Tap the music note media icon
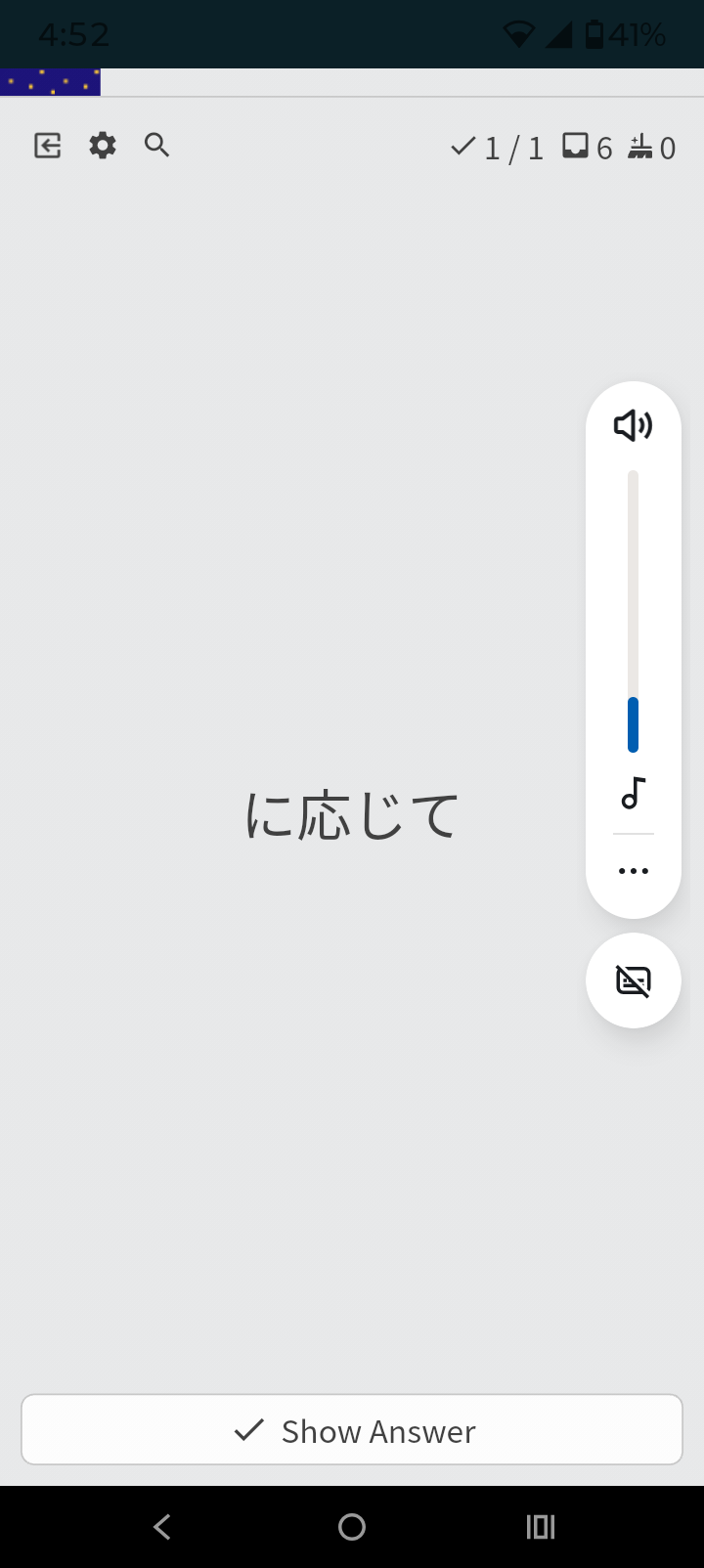Image resolution: width=704 pixels, height=1568 pixels. (634, 793)
